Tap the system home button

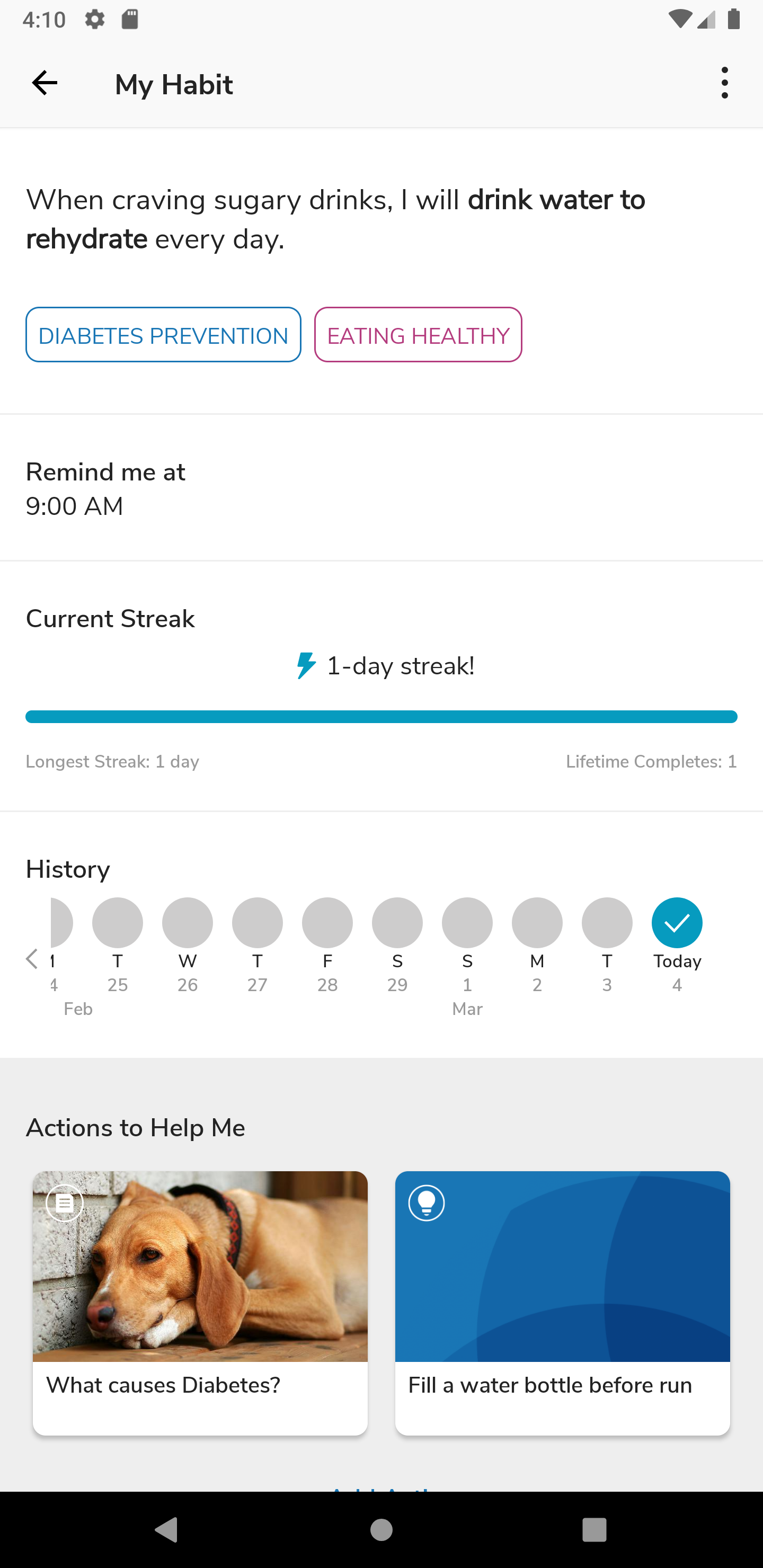click(381, 1529)
